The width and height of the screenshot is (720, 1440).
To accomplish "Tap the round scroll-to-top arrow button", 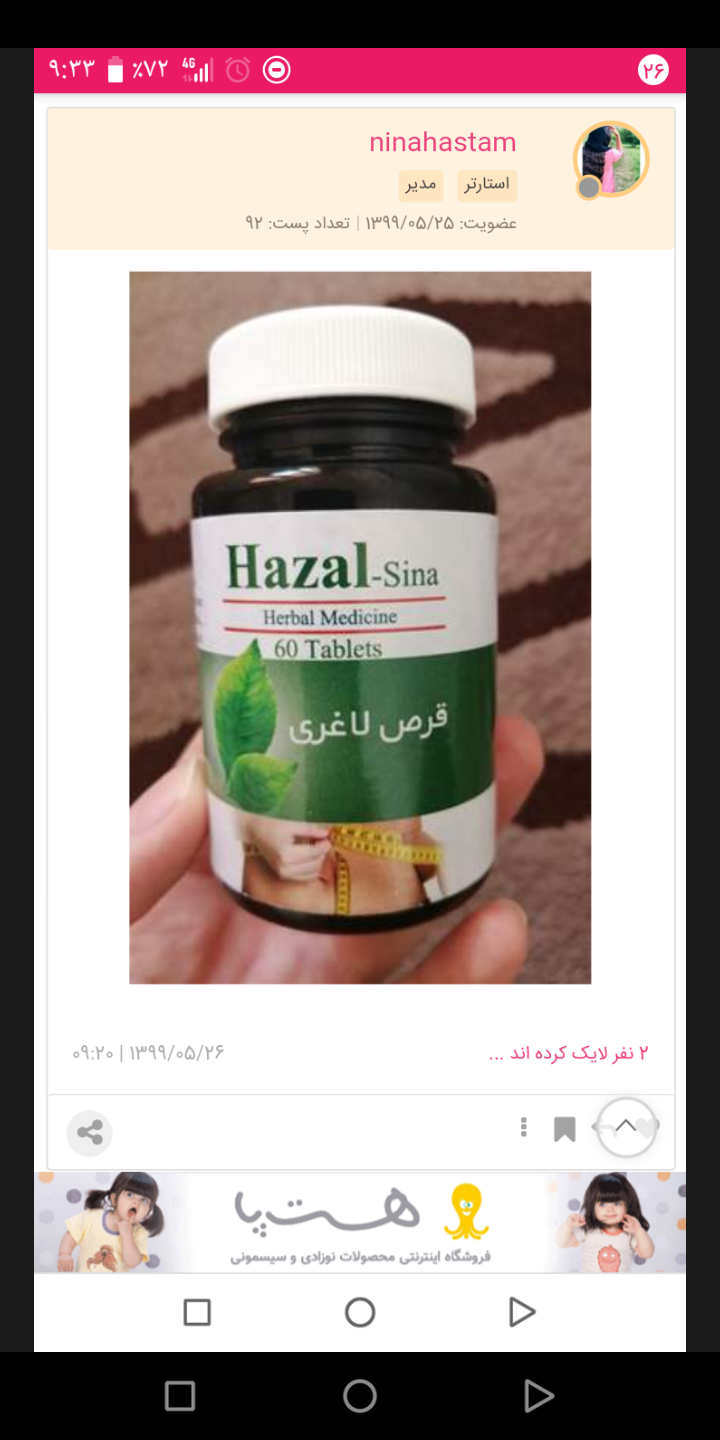I will (626, 1127).
